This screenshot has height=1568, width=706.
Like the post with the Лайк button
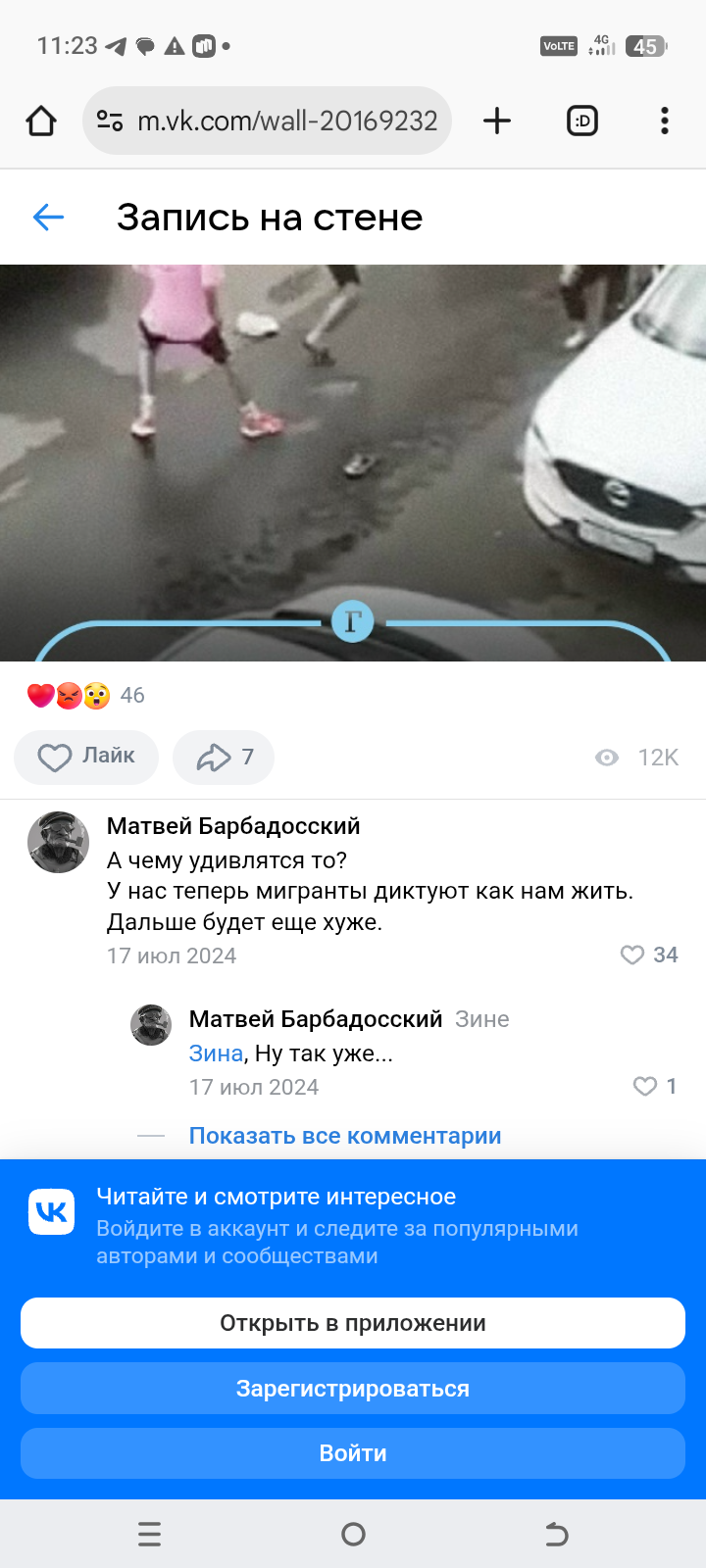86,757
